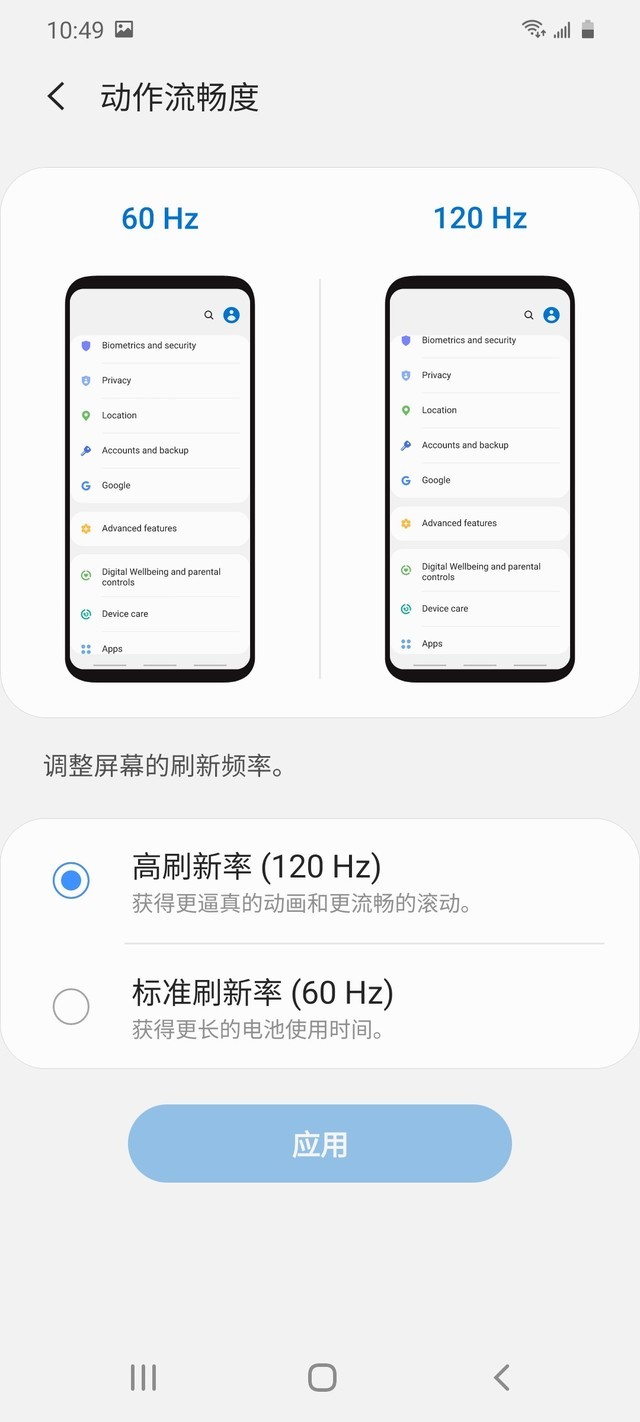Tap the 应用 button
The height and width of the screenshot is (1422, 640).
pos(320,1144)
